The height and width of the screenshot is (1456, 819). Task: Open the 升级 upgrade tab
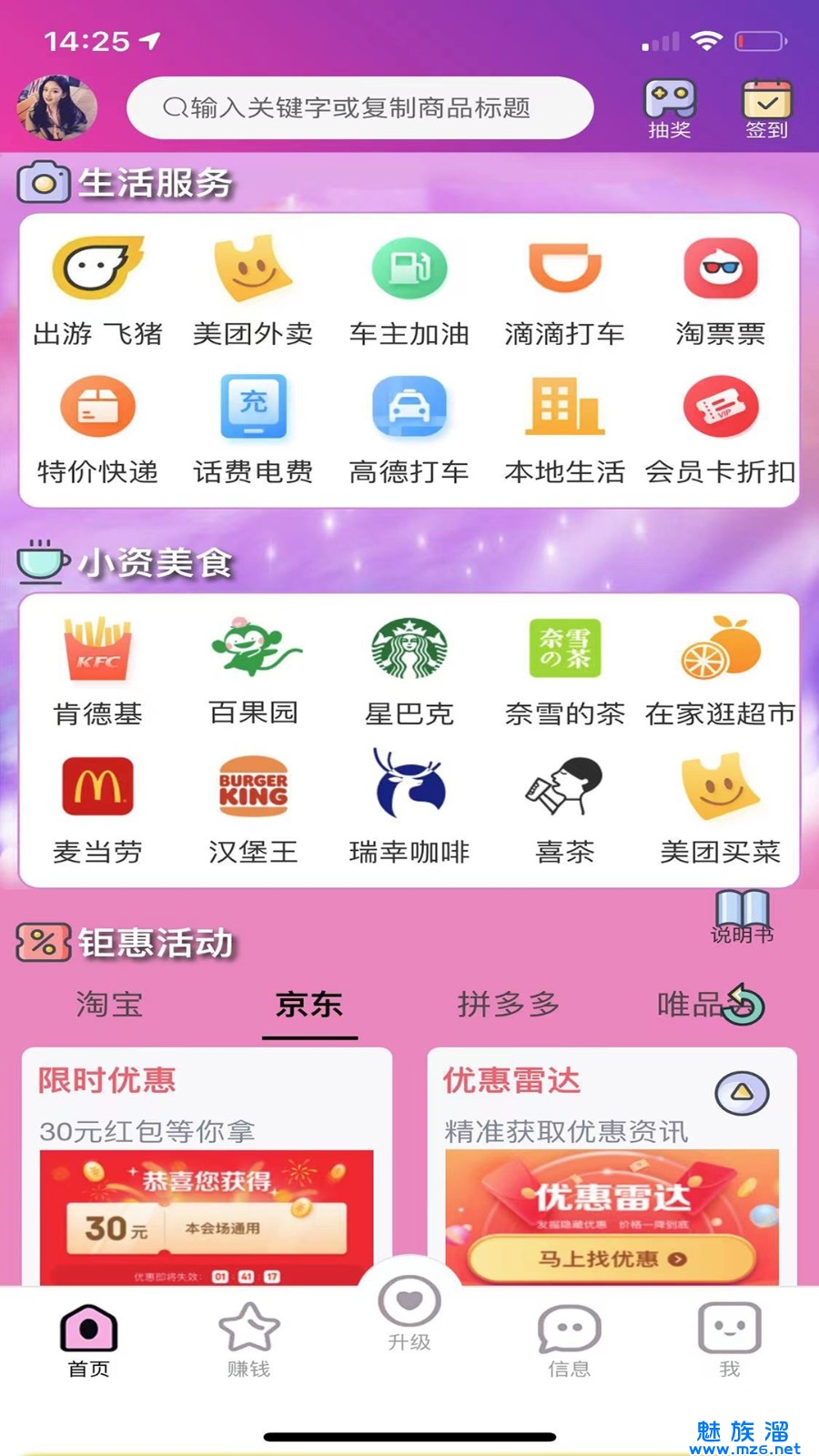point(409,1313)
